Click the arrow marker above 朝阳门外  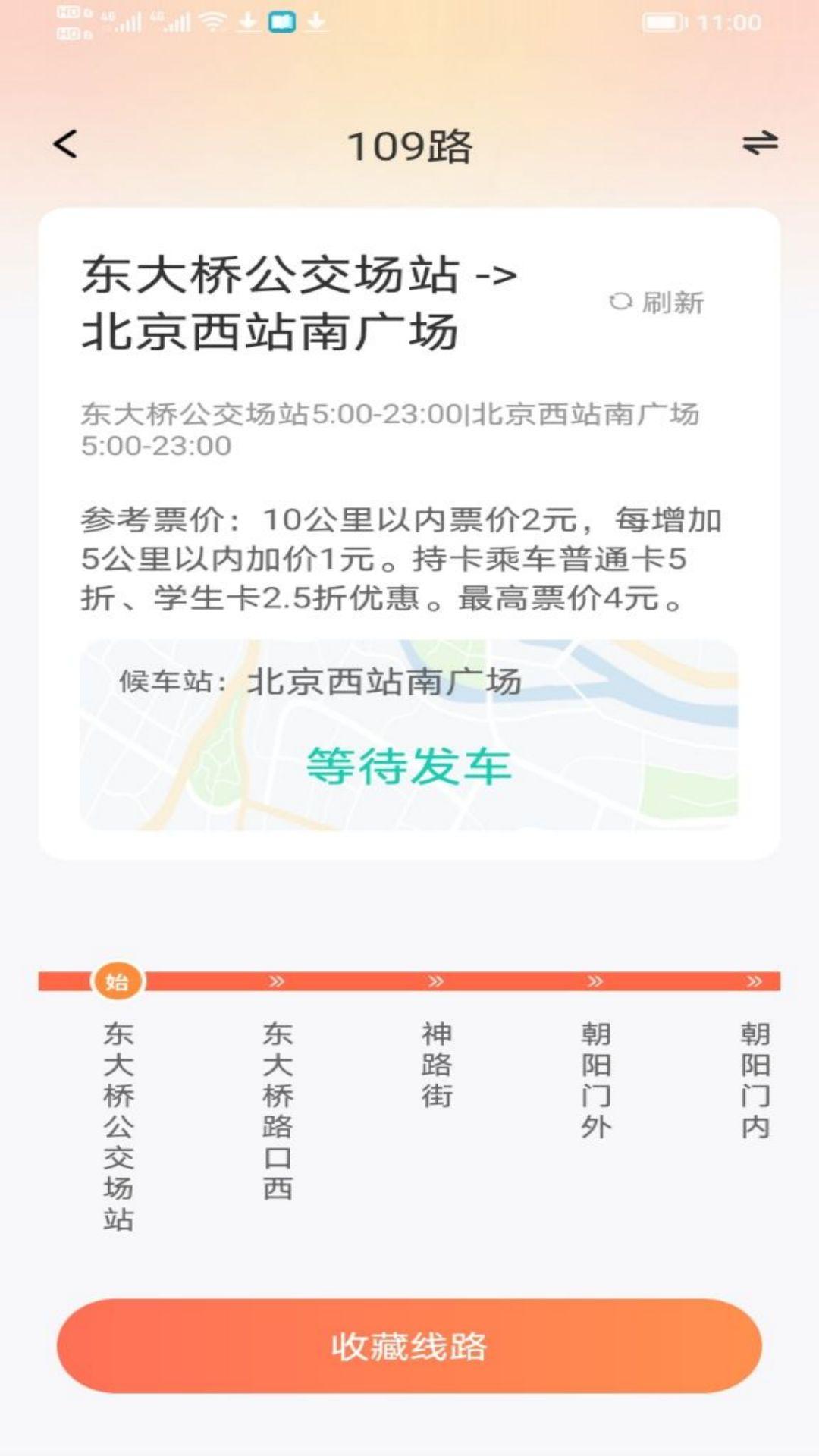point(595,979)
